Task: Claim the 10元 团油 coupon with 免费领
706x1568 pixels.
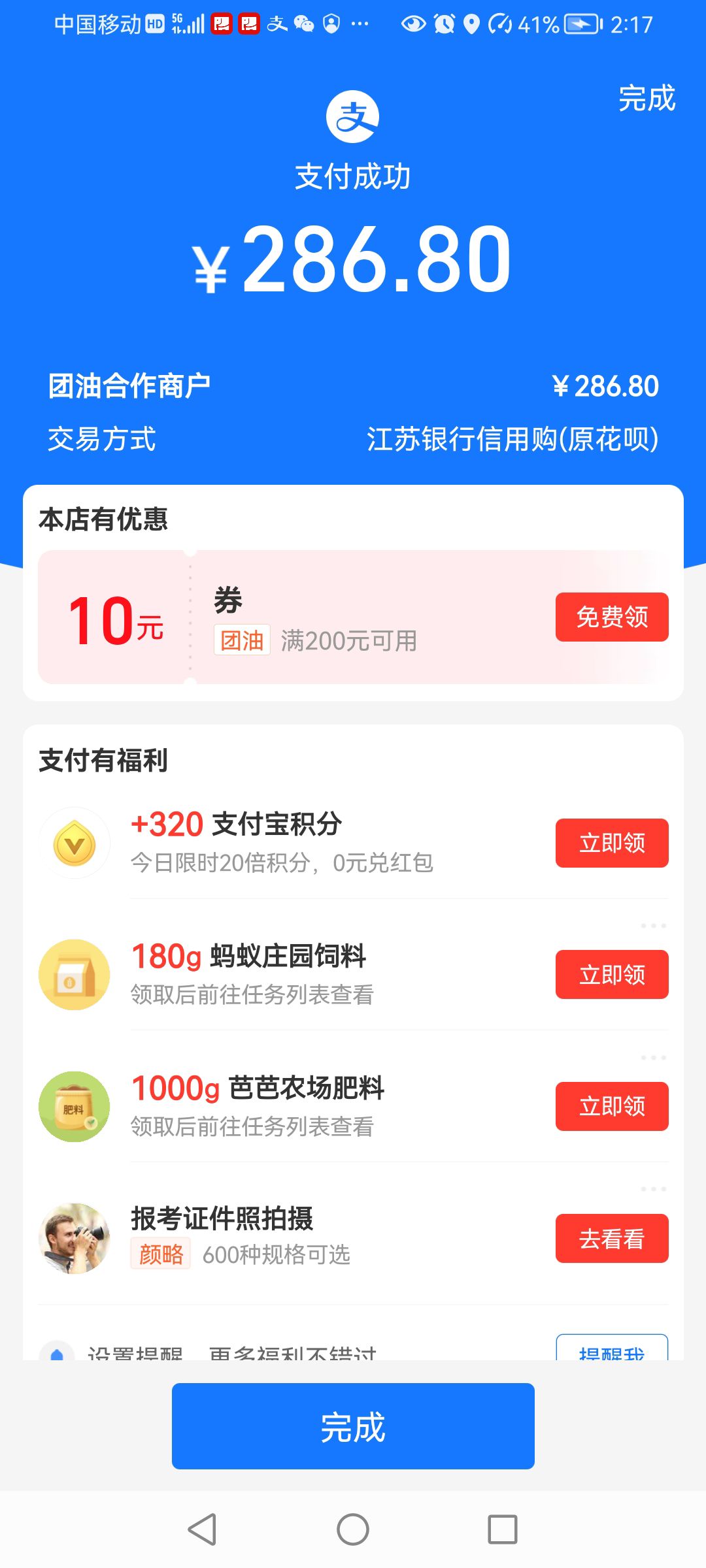Action: [x=612, y=617]
